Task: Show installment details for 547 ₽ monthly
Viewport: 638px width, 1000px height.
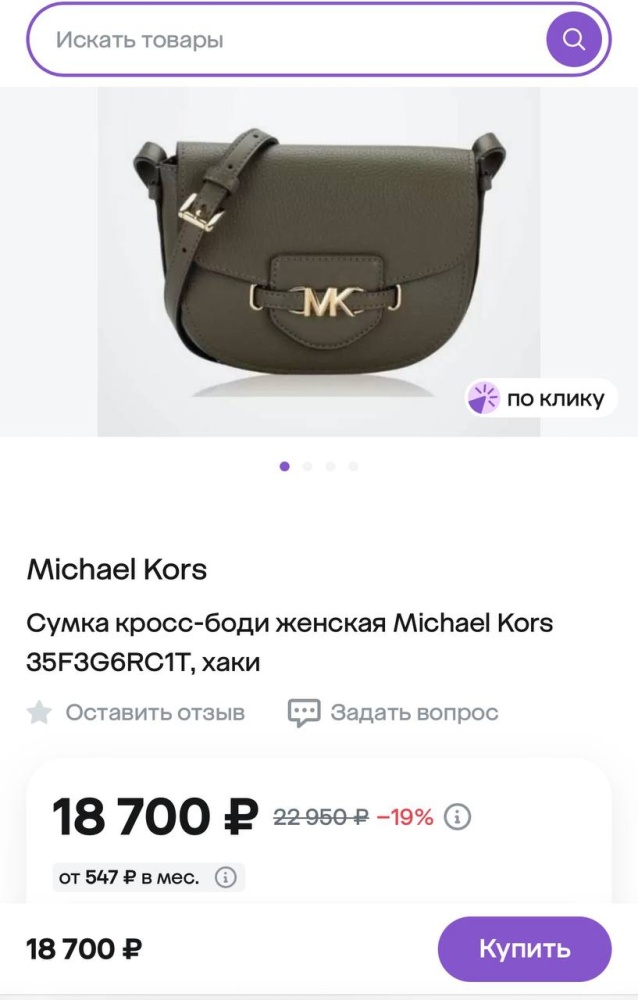Action: point(226,878)
